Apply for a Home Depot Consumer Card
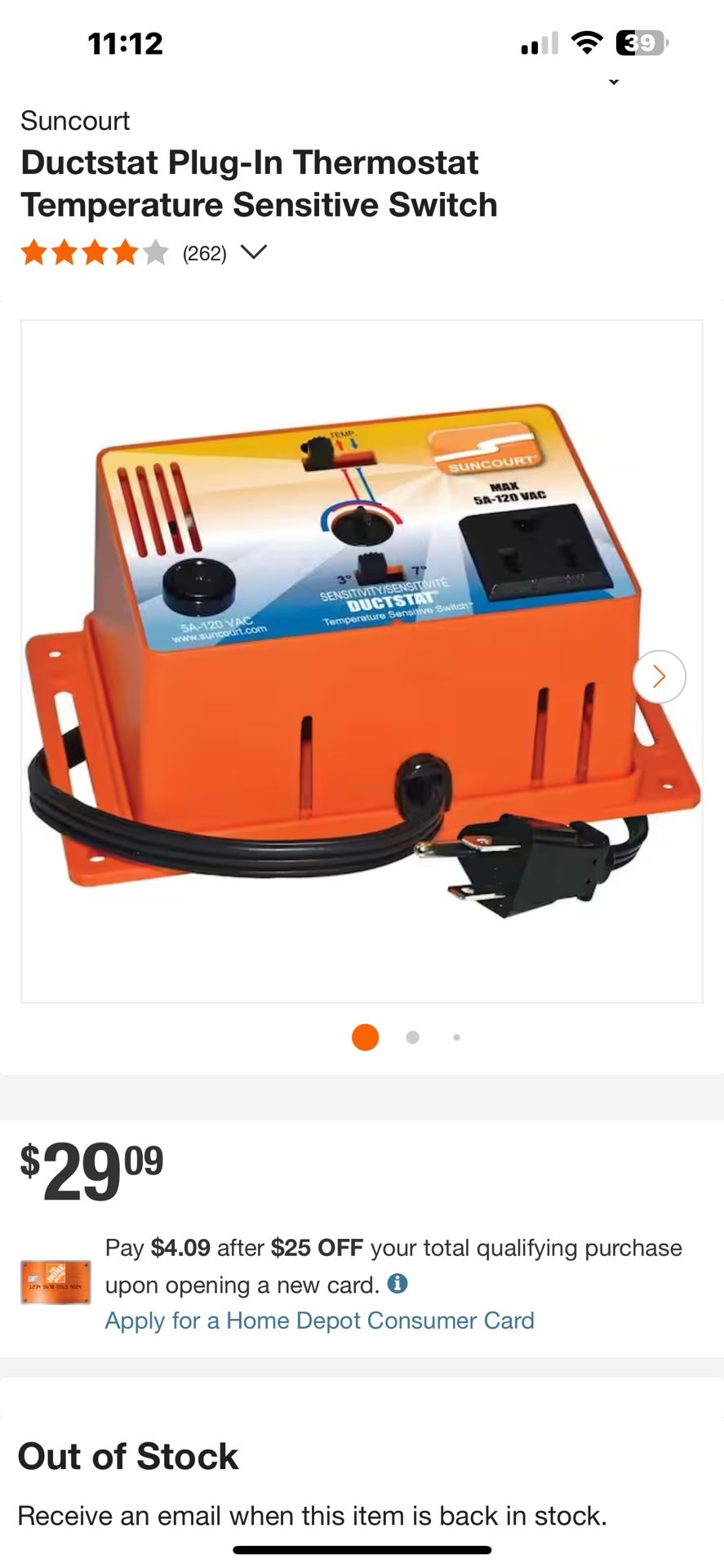 point(319,1321)
